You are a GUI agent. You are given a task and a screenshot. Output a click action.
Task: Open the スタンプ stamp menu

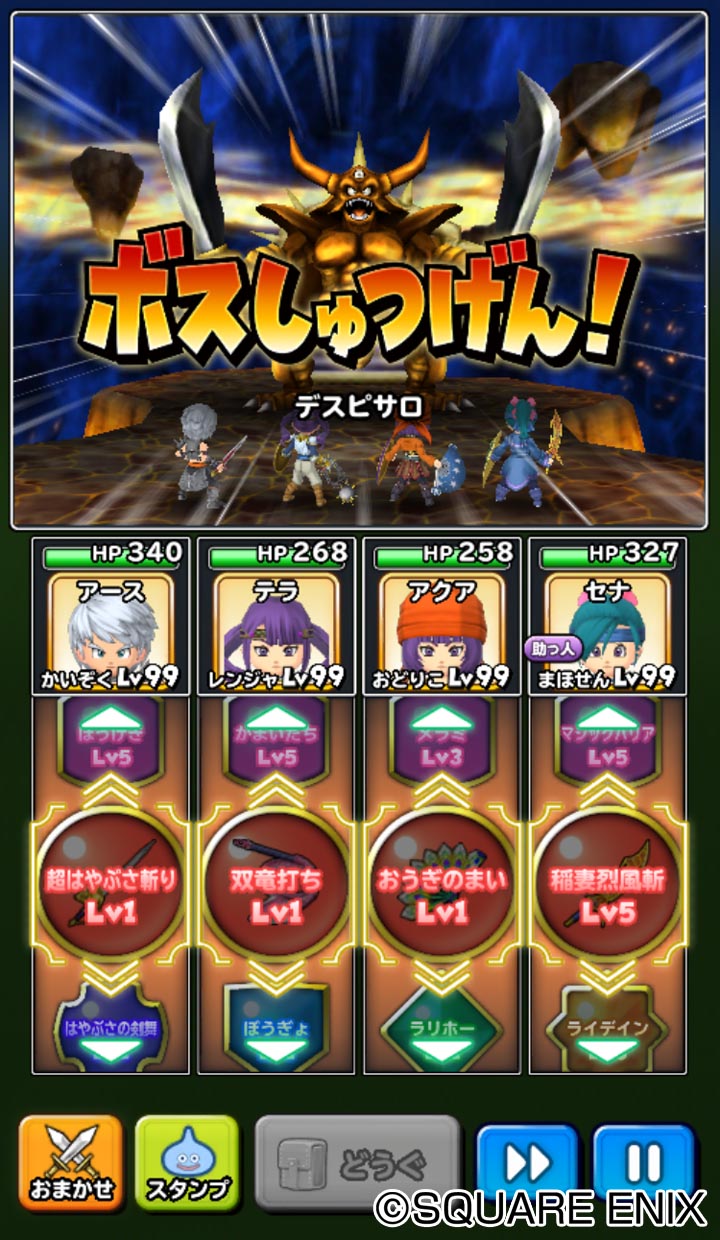[187, 1163]
